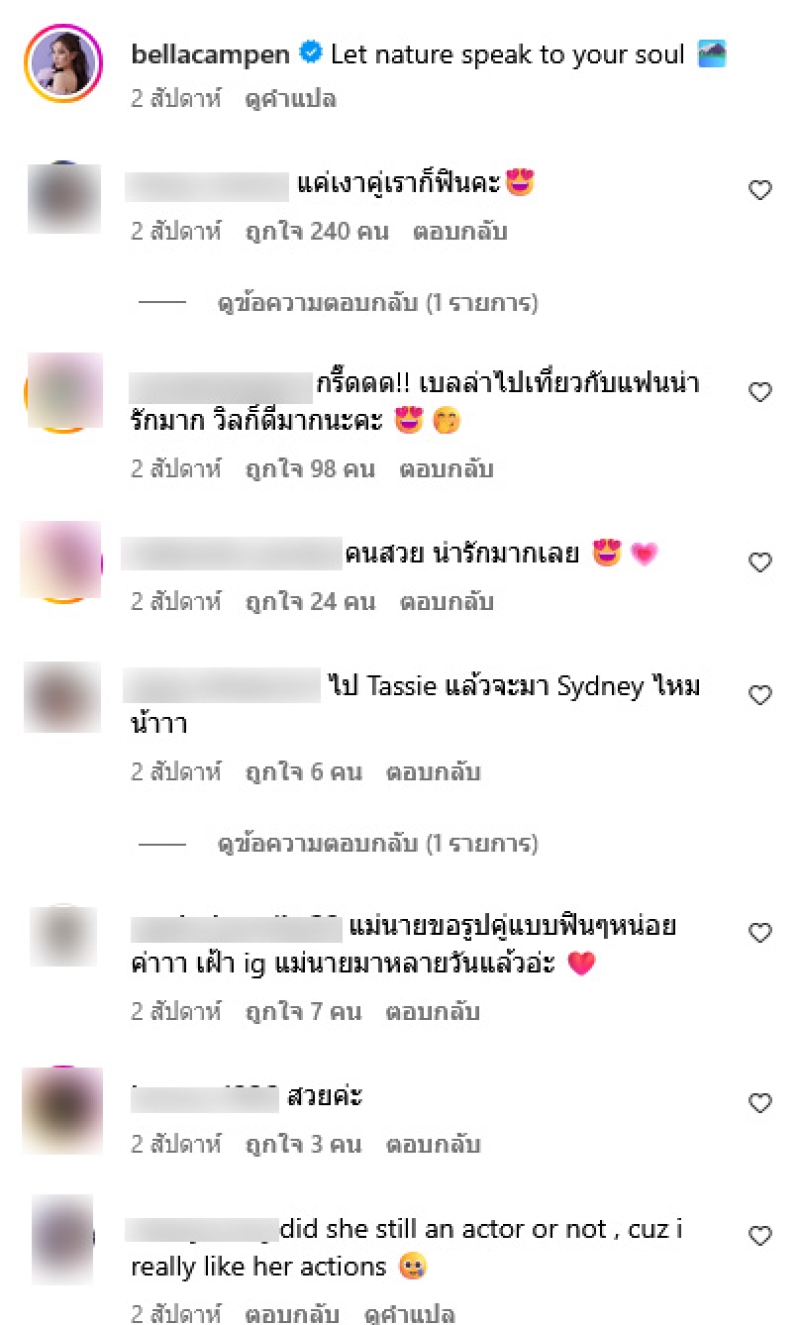This screenshot has width=800, height=1325.
Task: Open bellacampen's profile picture
Action: coord(62,65)
